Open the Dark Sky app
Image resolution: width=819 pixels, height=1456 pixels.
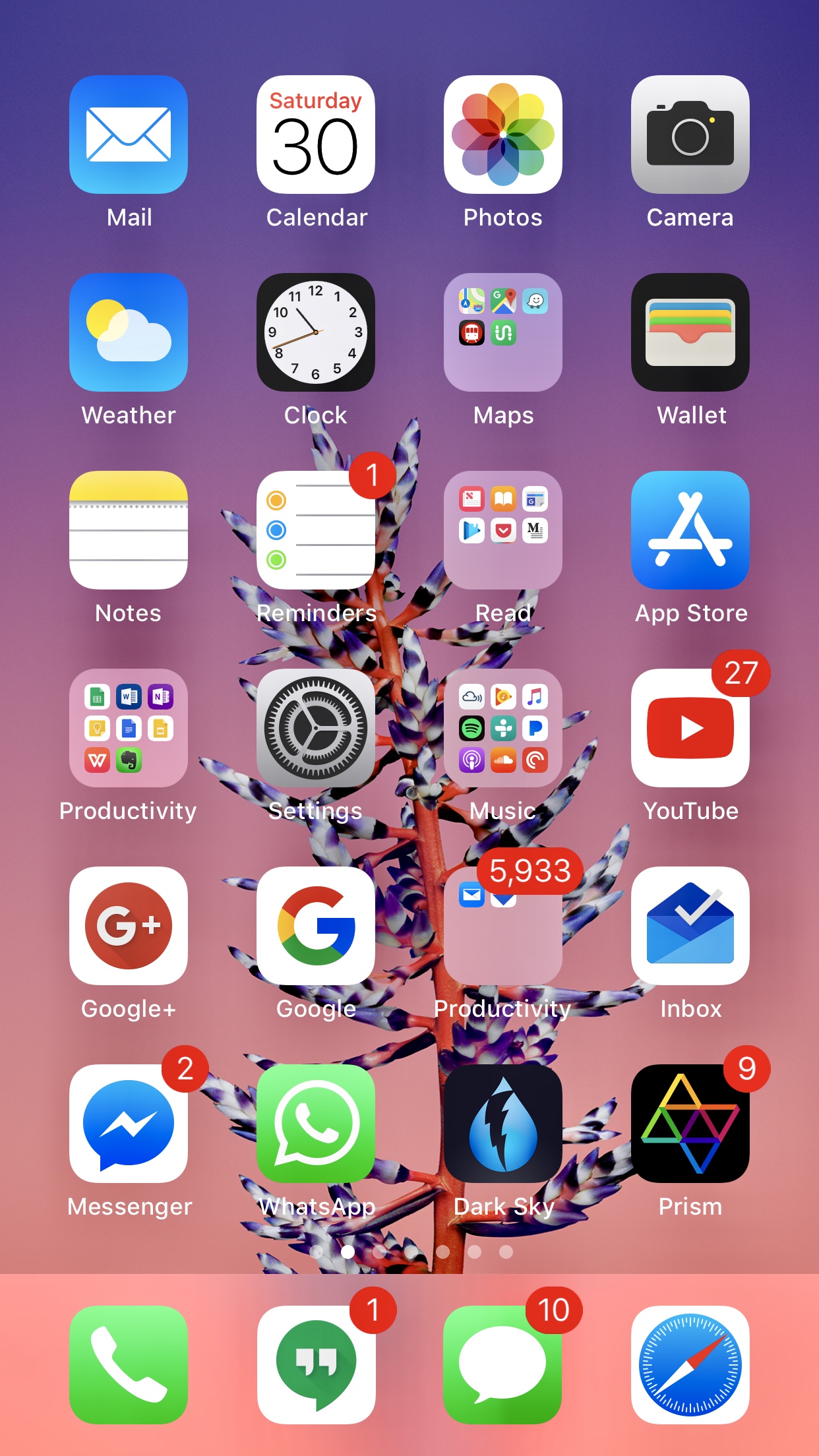[503, 1124]
